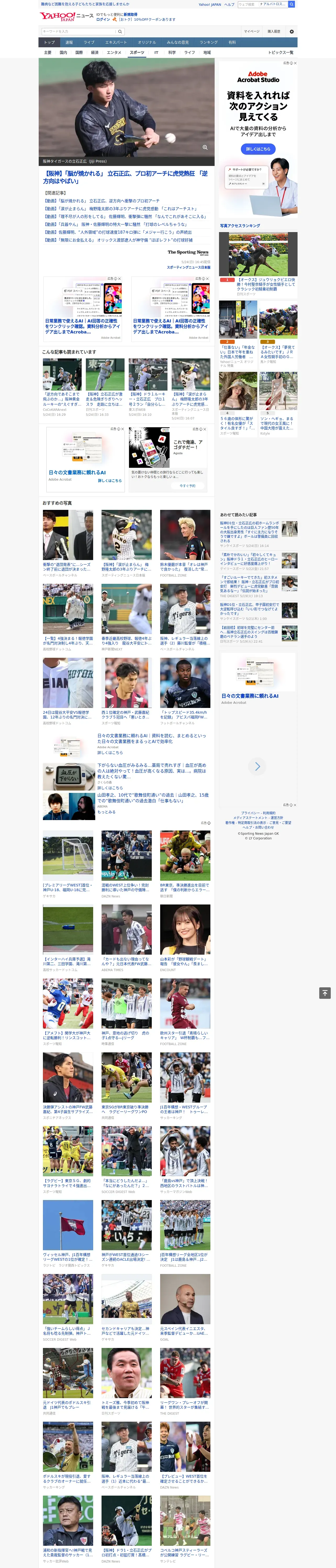Open マイページ button
This screenshot has width=336, height=1568.
coord(252,32)
